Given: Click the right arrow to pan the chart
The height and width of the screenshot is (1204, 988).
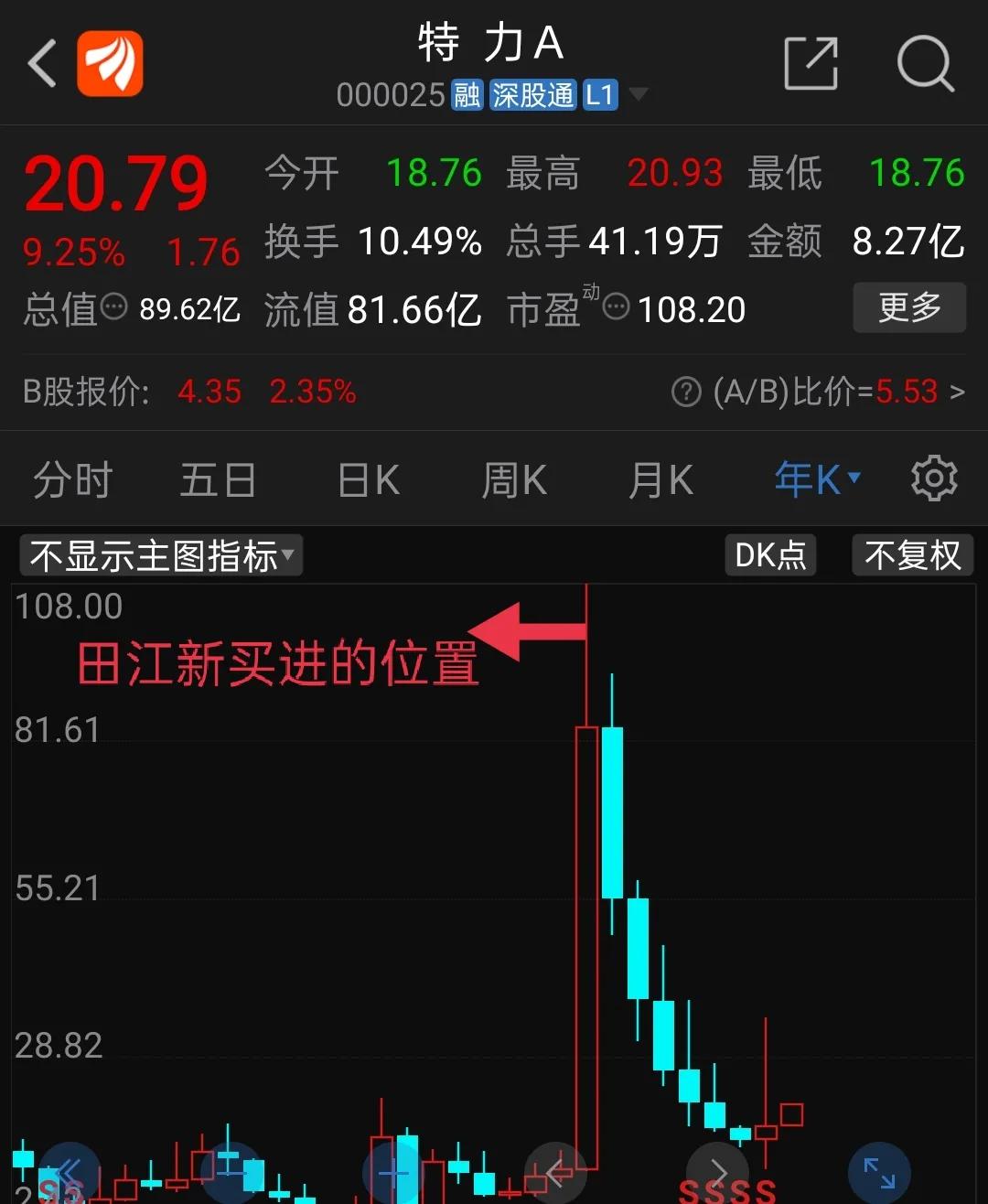Looking at the screenshot, I should (717, 1171).
